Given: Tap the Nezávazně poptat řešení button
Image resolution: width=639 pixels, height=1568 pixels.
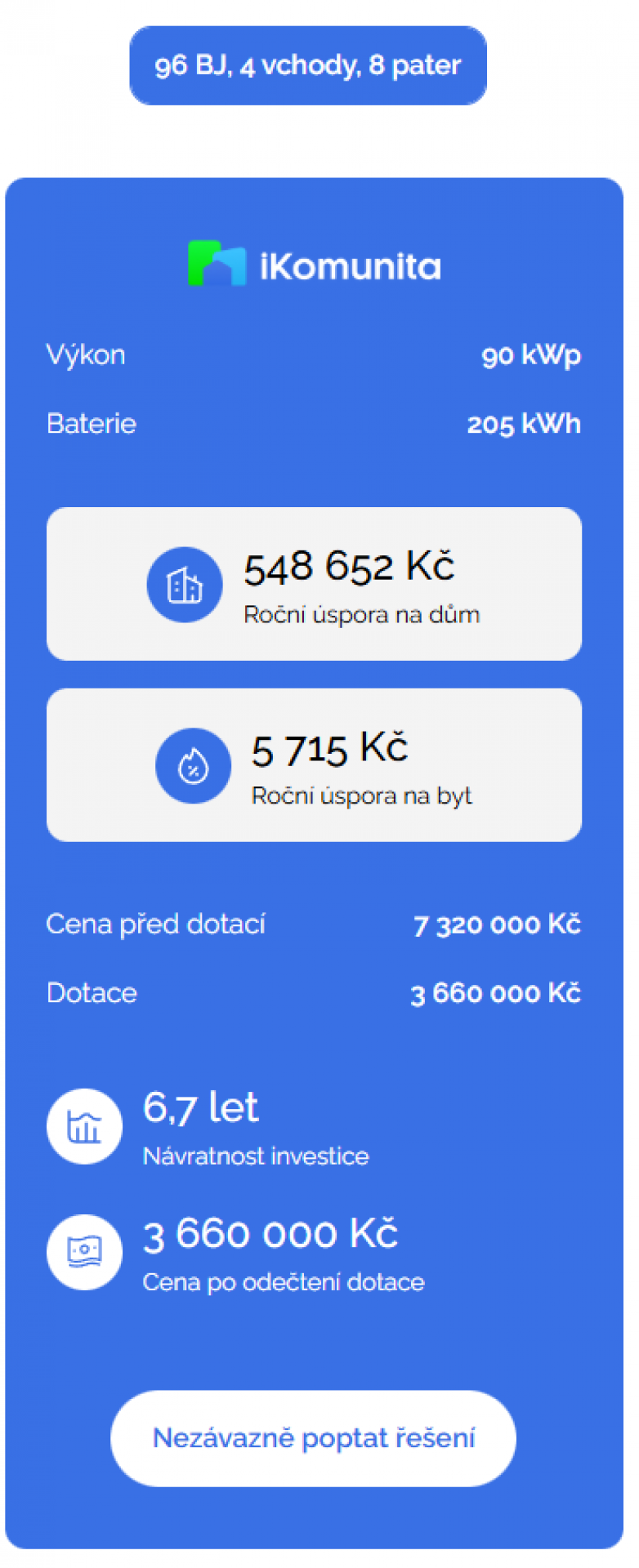Looking at the screenshot, I should [x=313, y=1437].
